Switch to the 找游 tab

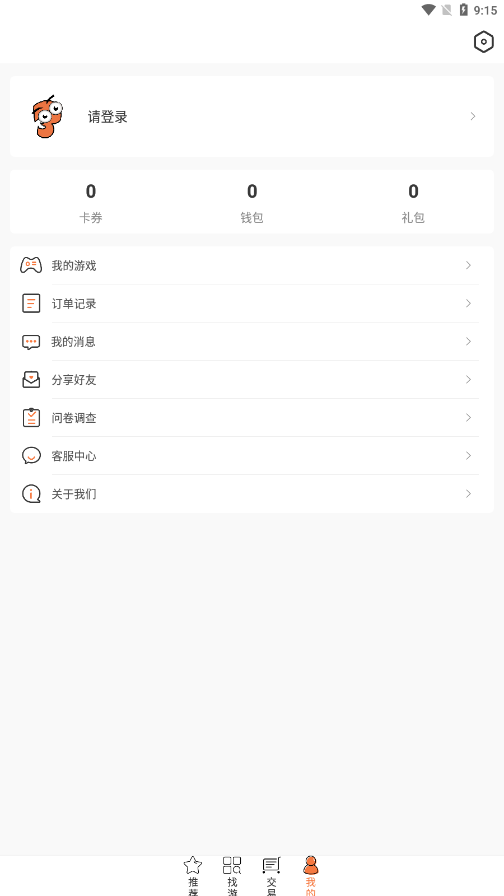(x=232, y=876)
